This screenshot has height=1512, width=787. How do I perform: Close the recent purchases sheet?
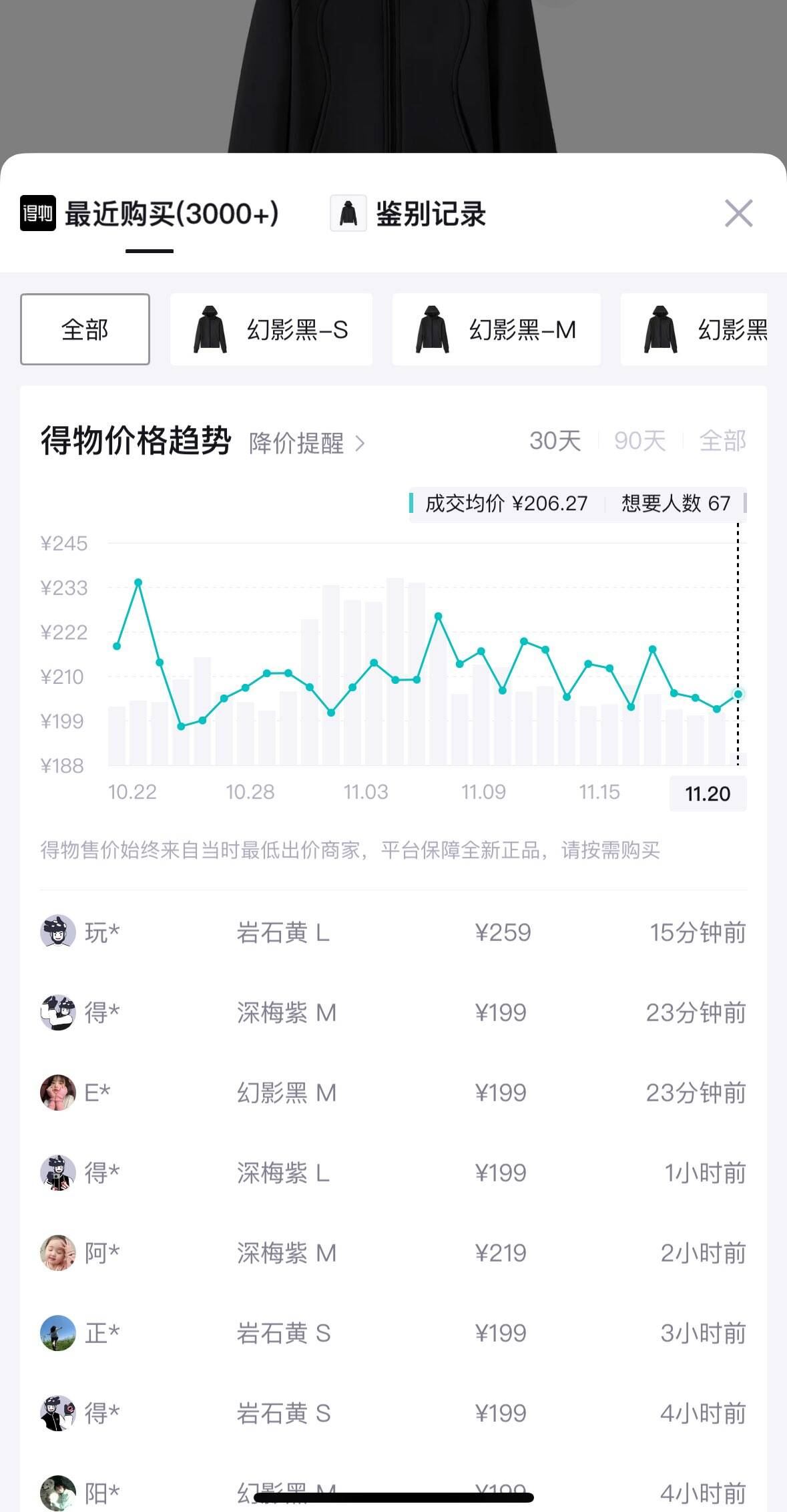tap(738, 214)
